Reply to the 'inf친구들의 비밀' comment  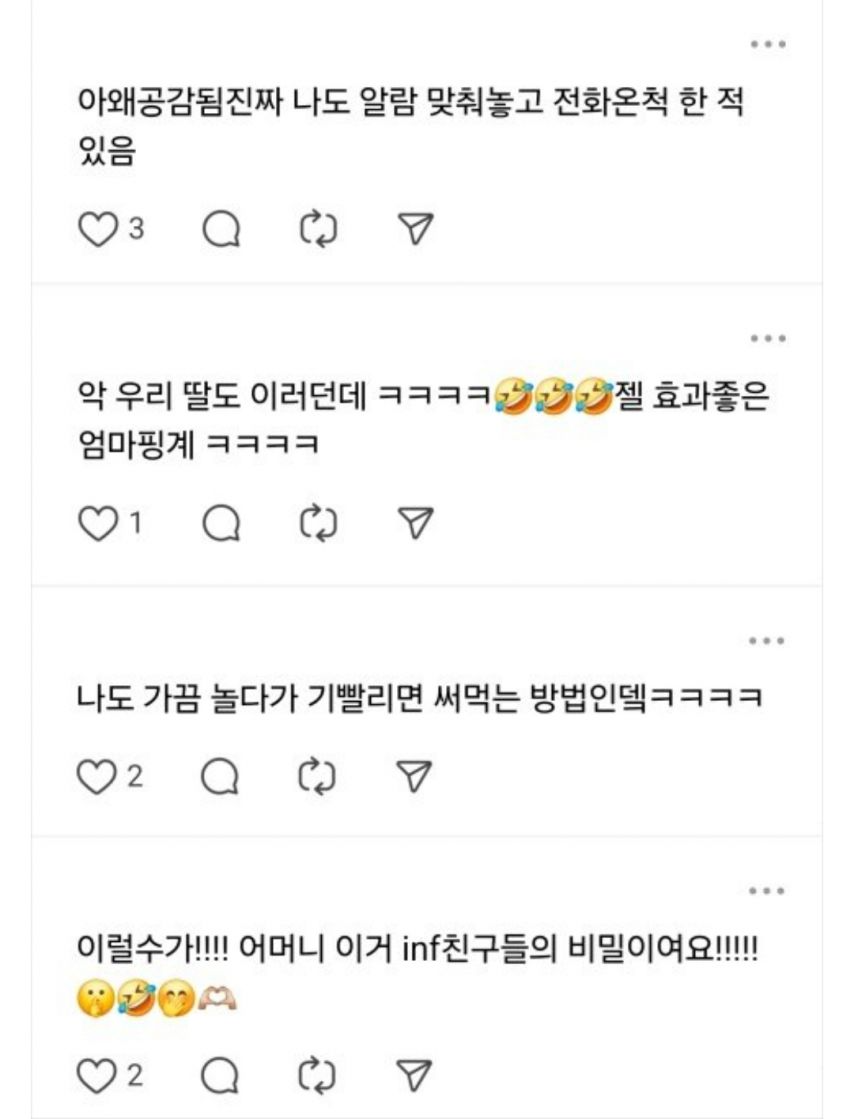tap(222, 1075)
